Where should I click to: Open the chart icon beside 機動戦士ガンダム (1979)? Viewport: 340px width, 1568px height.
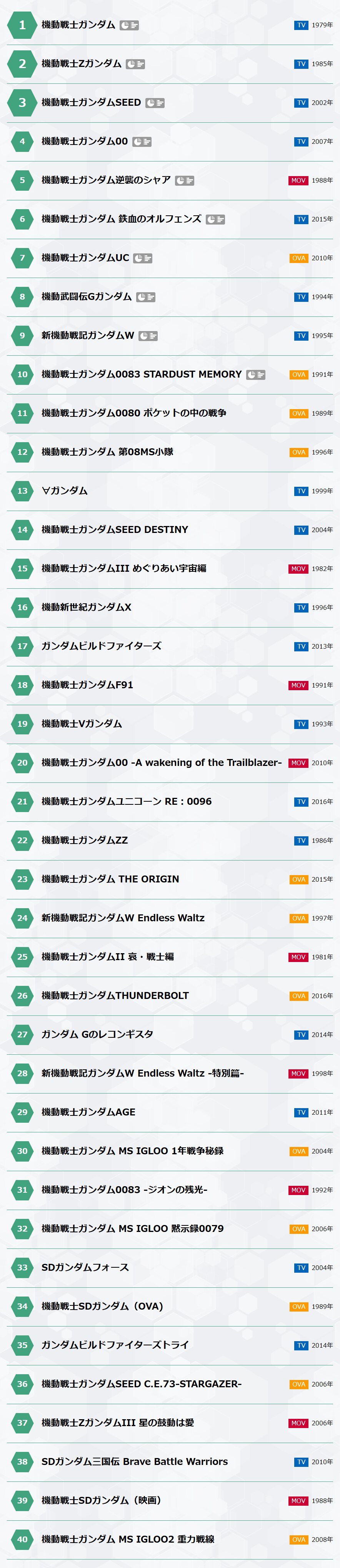[129, 25]
